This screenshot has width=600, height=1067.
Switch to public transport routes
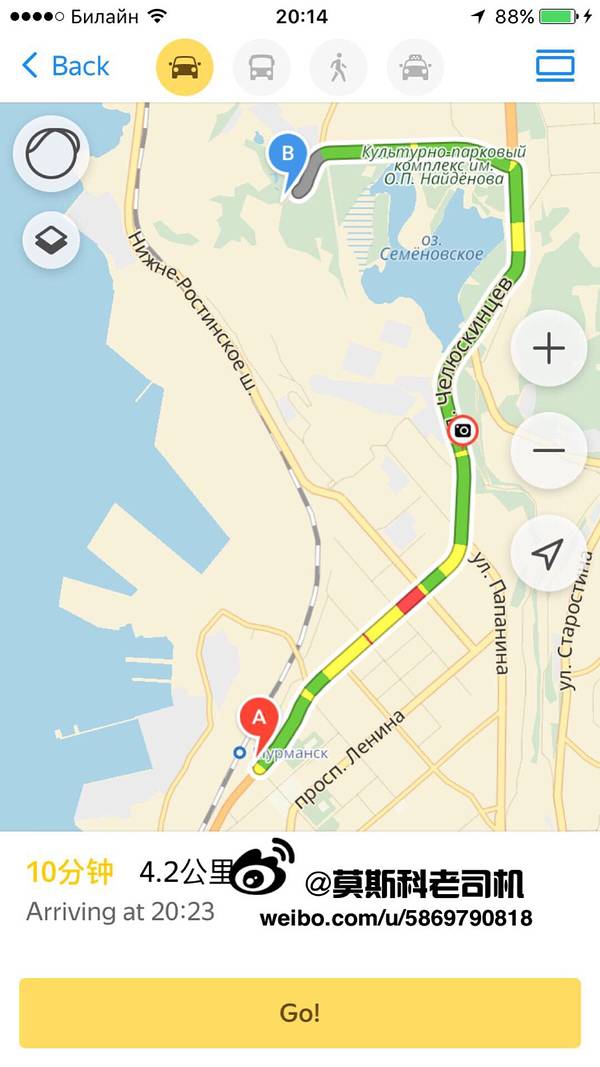pos(261,67)
